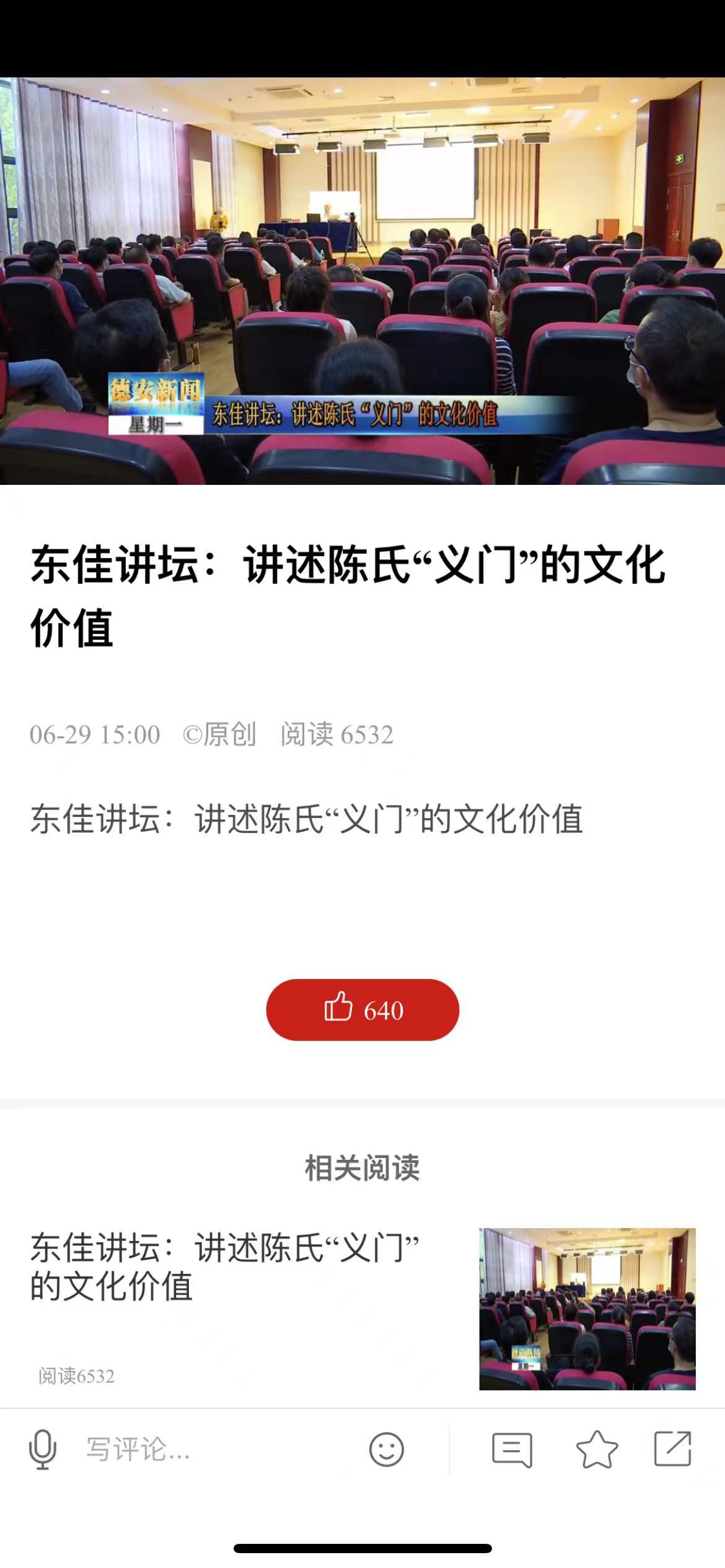Image resolution: width=725 pixels, height=1568 pixels.
Task: Open the related article about 东佳讲坛
Action: 362,1309
